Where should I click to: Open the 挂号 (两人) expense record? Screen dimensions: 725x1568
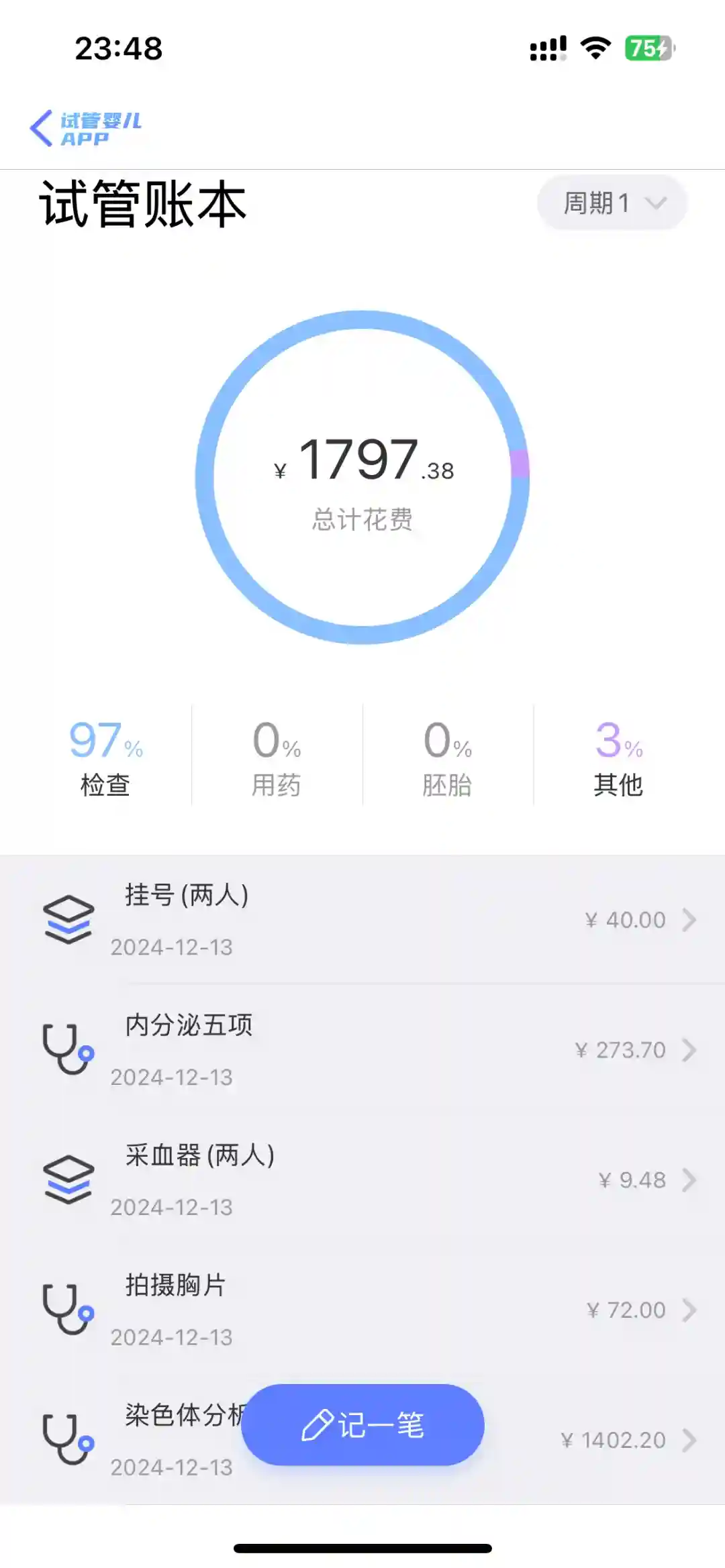coord(362,920)
